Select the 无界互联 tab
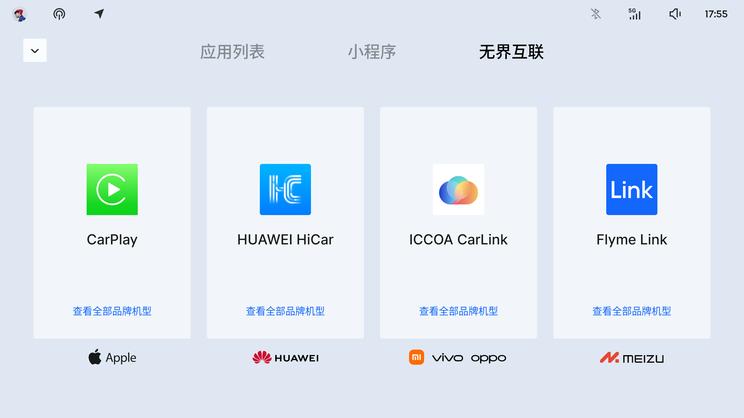This screenshot has width=744, height=418. pos(511,52)
